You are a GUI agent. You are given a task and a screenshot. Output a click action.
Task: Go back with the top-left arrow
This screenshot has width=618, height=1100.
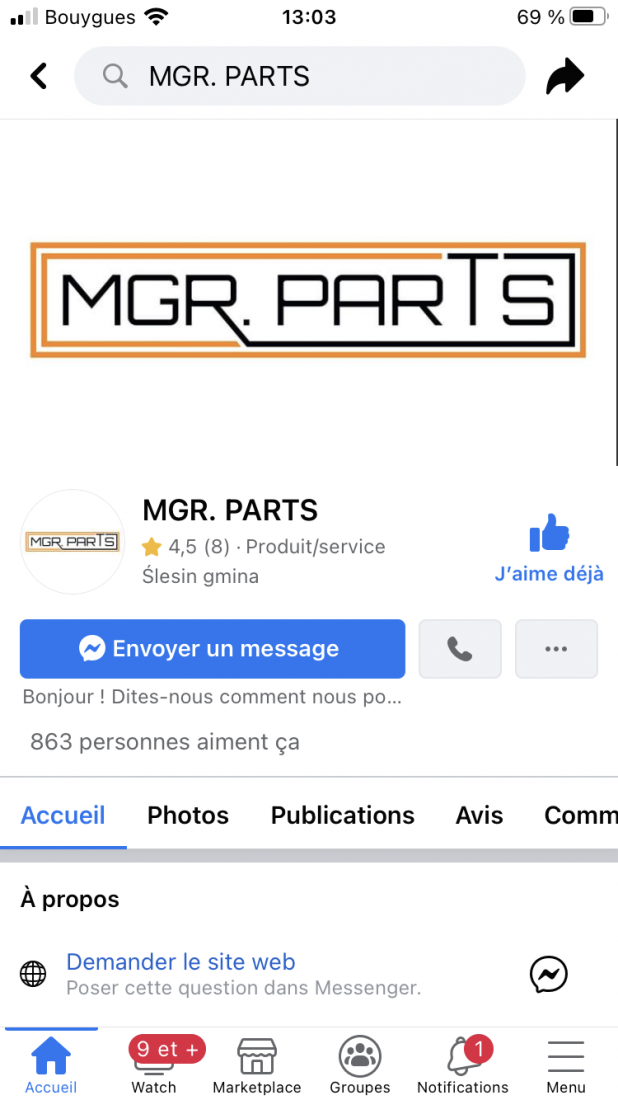[x=39, y=76]
